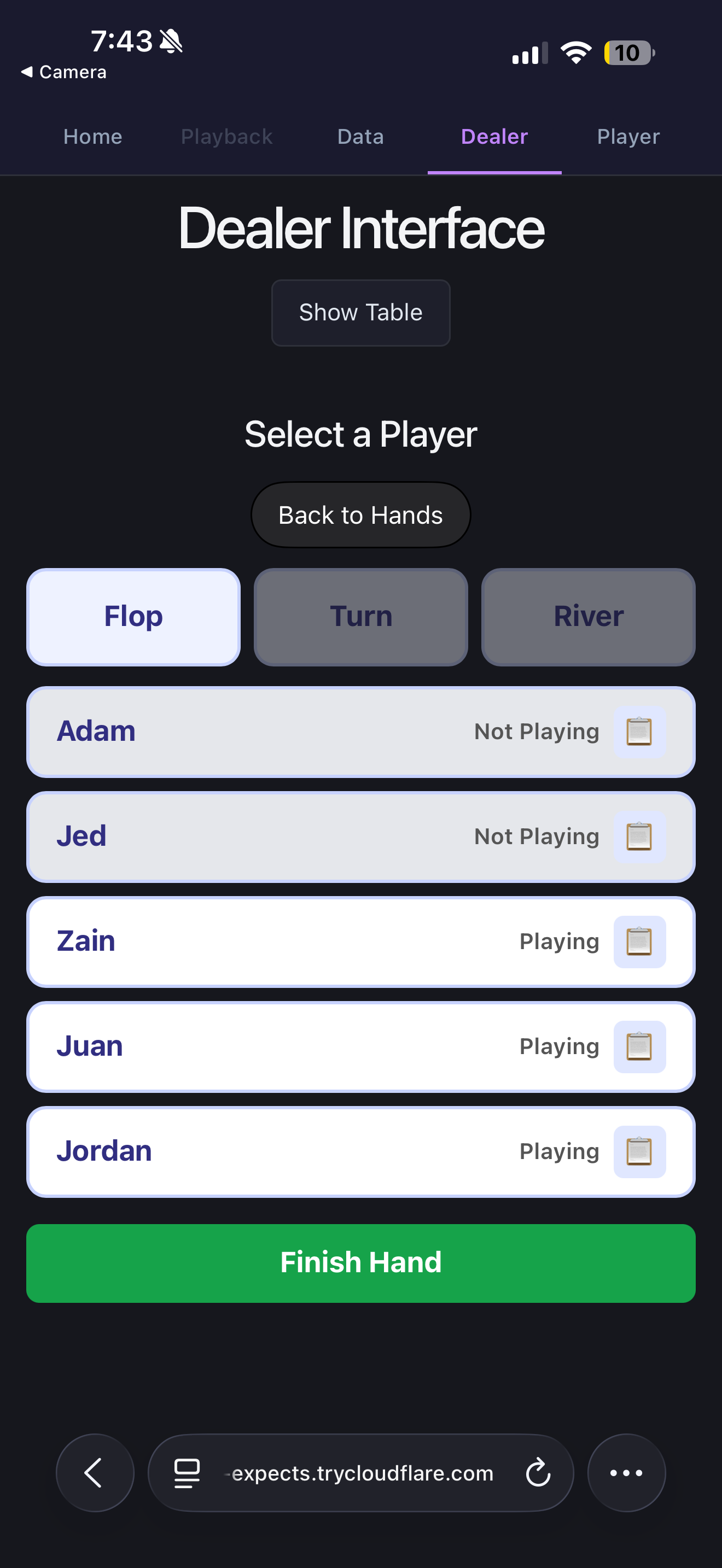722x1568 pixels.
Task: Select the Turn stage
Action: (x=360, y=617)
